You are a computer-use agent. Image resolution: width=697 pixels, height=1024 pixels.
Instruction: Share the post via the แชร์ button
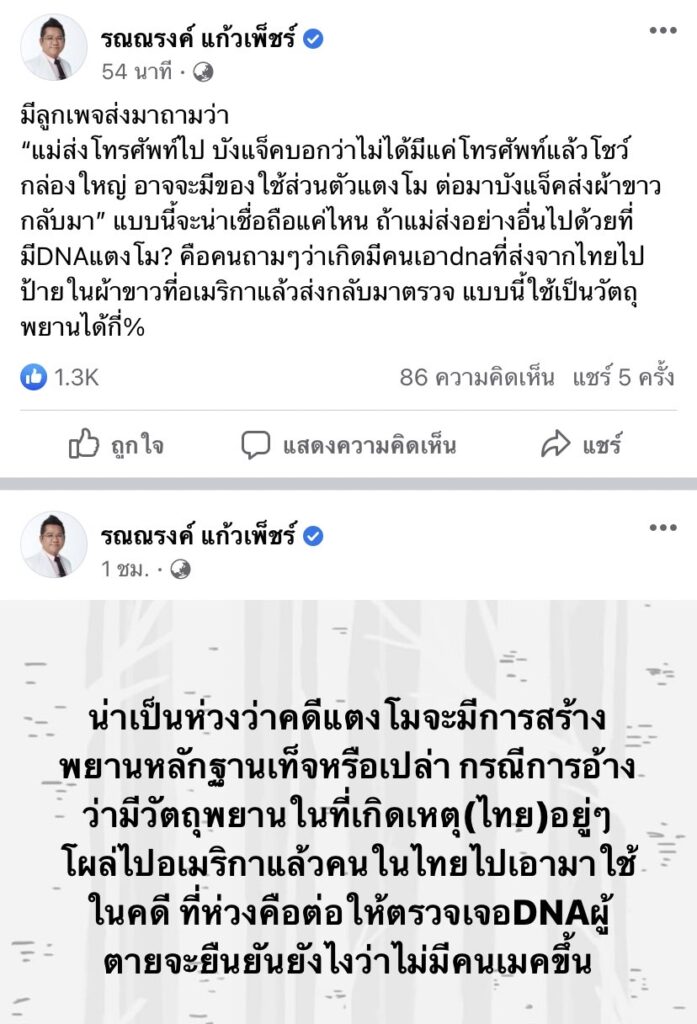(581, 444)
